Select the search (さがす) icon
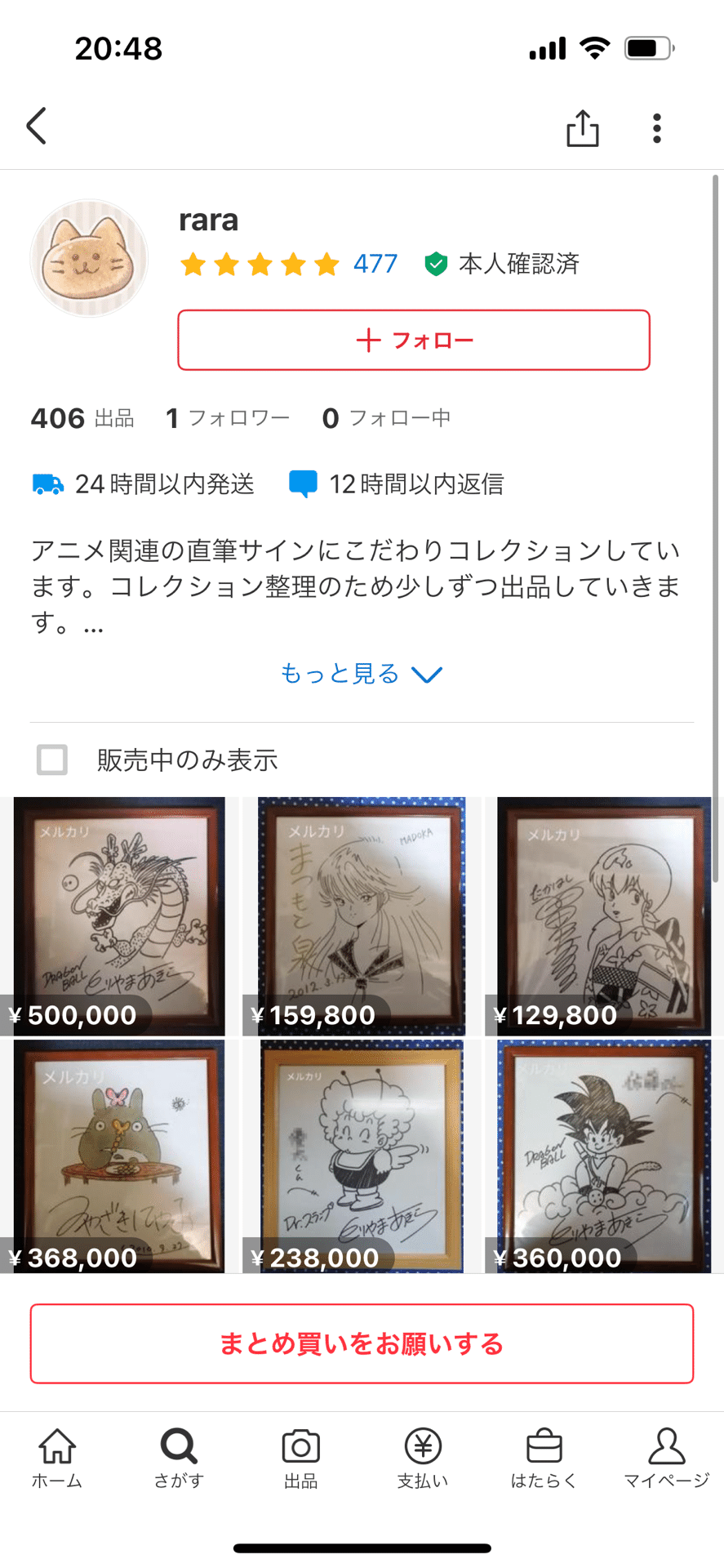The width and height of the screenshot is (724, 1568). coord(178,1452)
